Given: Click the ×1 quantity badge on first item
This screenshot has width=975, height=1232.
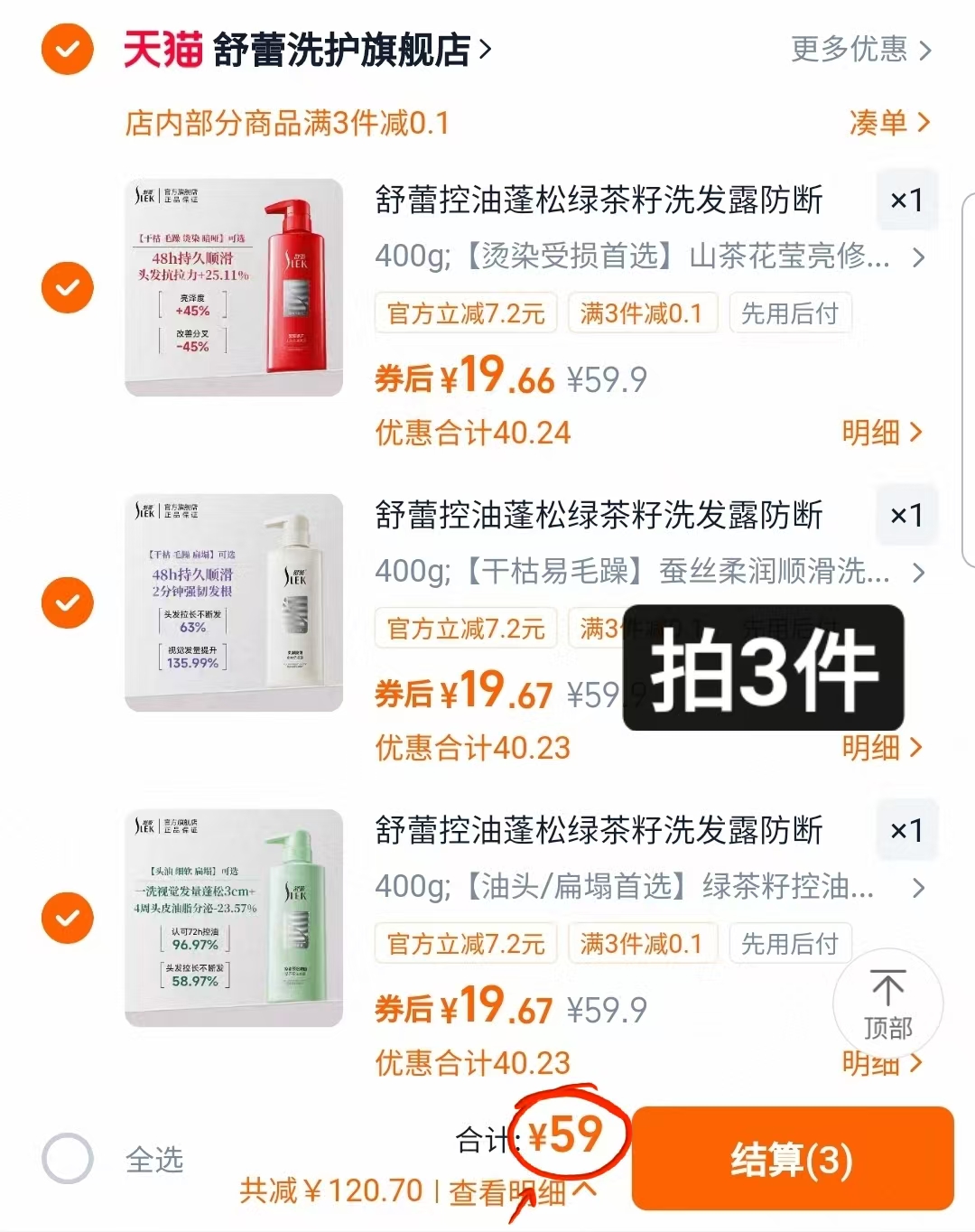Looking at the screenshot, I should click(906, 201).
